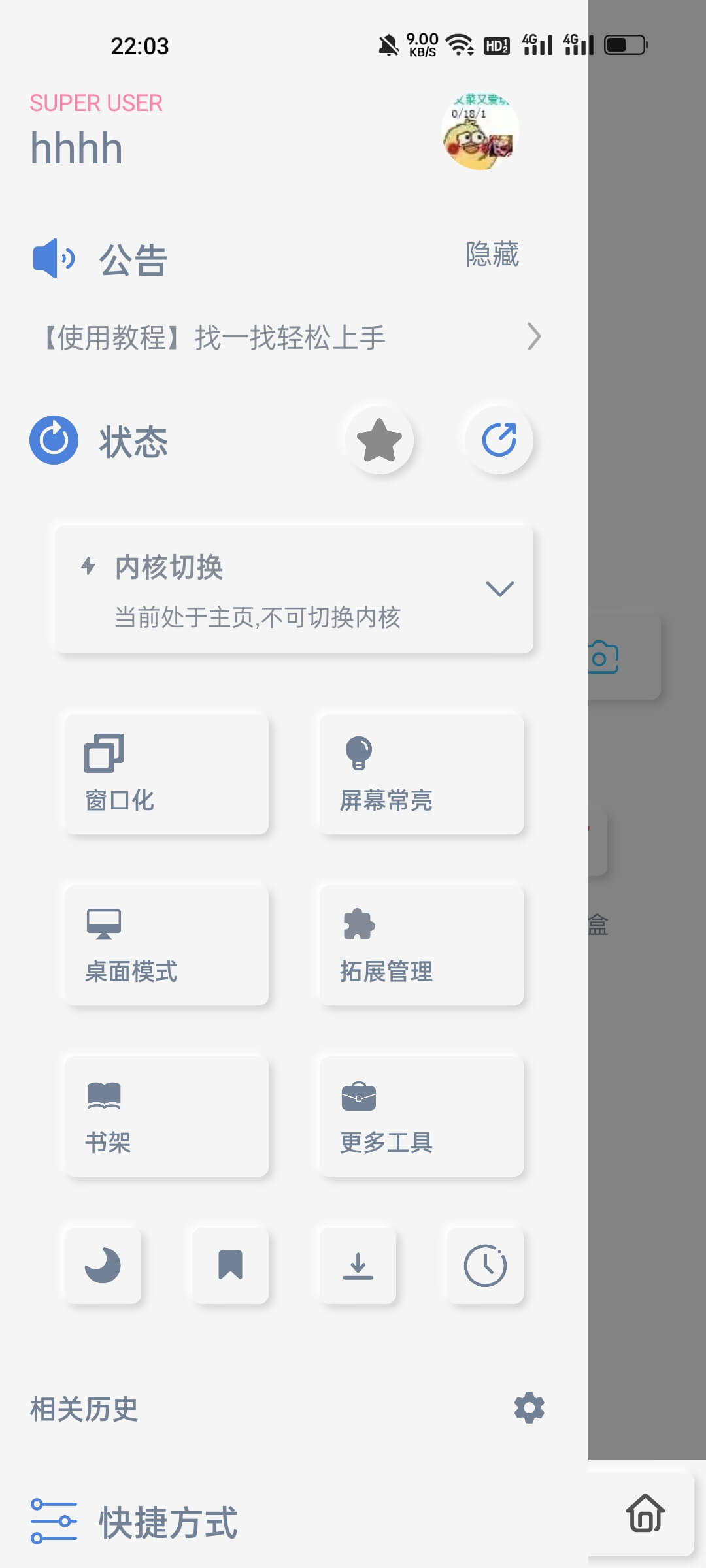Open the user profile avatar
Viewport: 706px width, 1568px height.
(480, 131)
